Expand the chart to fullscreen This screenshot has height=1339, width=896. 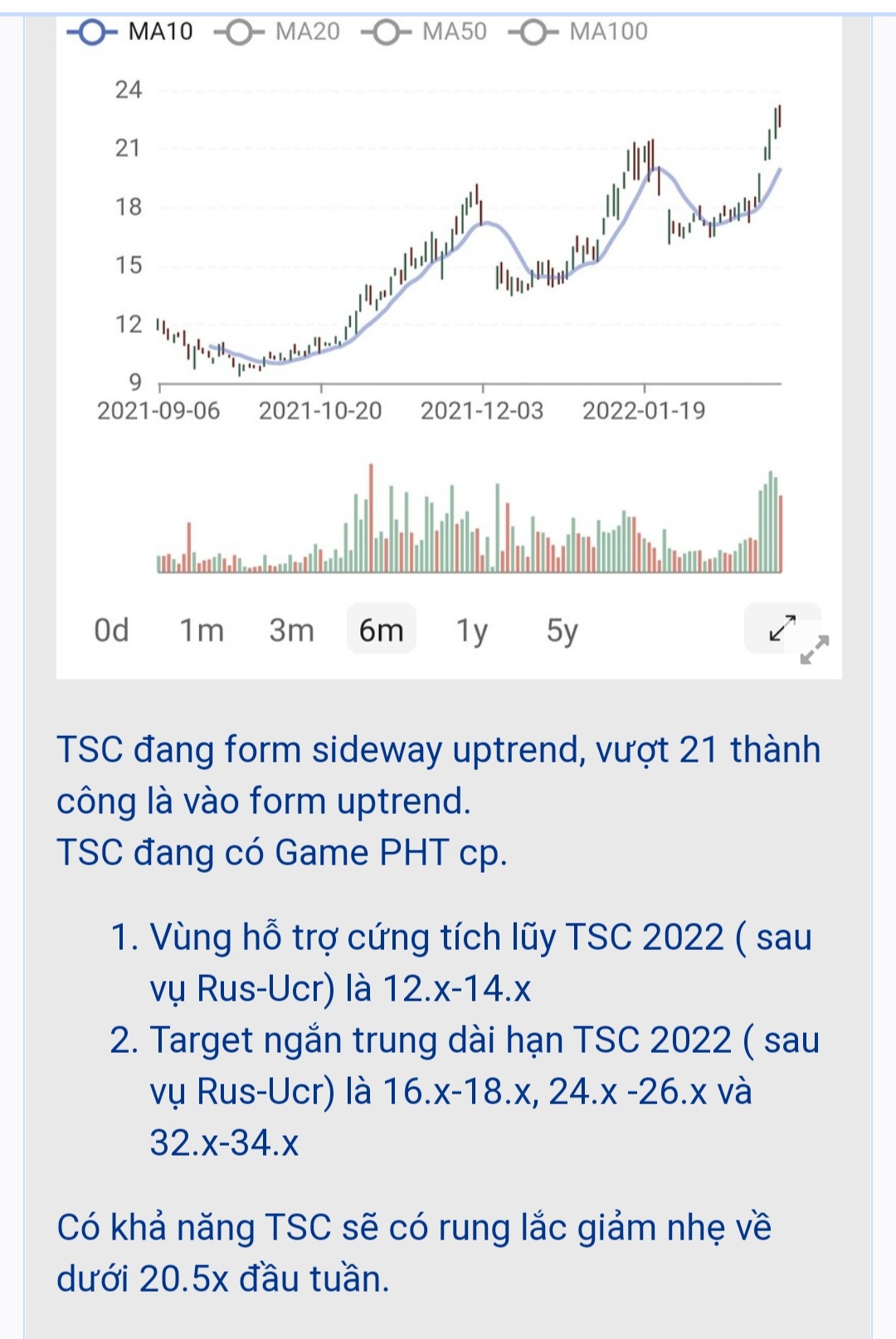[782, 629]
